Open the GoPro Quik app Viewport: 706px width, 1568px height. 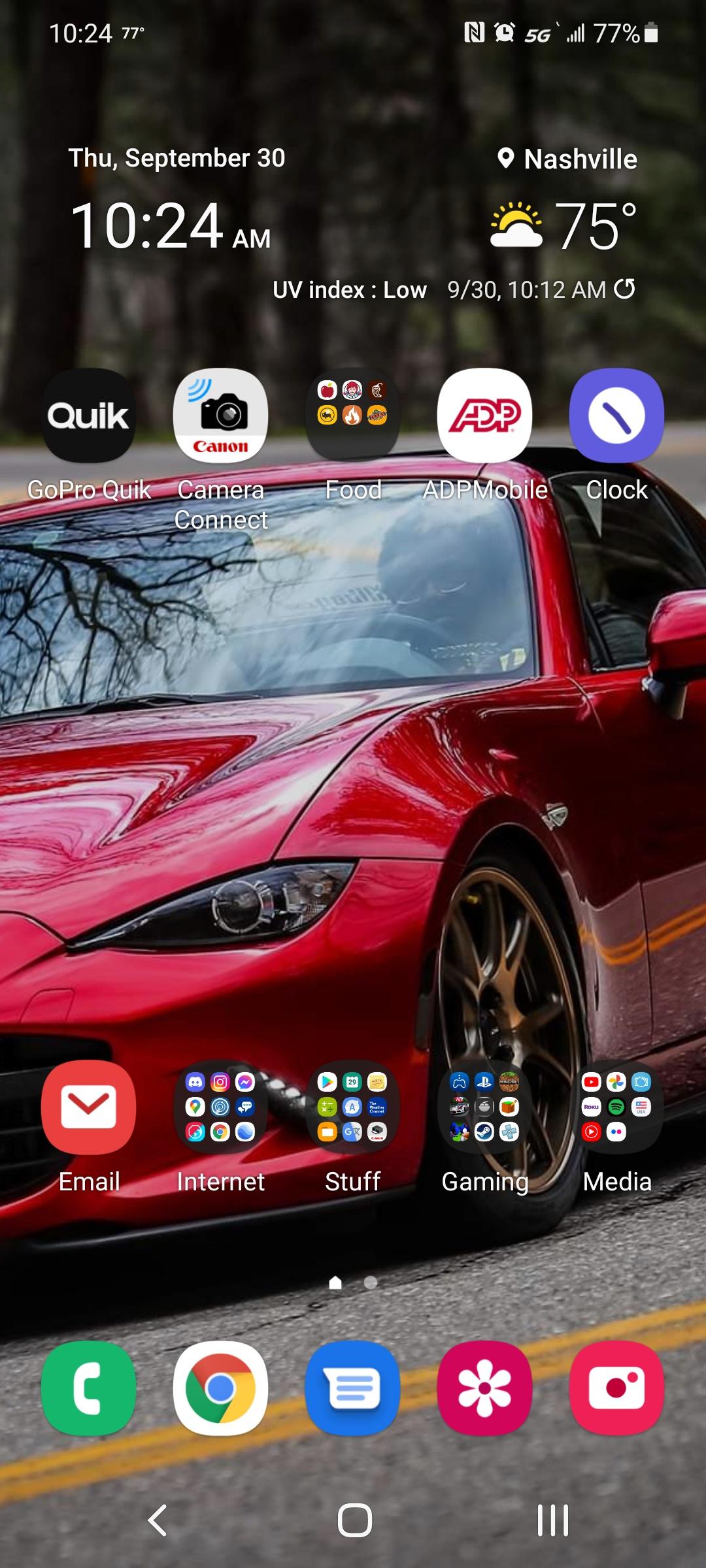tap(89, 416)
